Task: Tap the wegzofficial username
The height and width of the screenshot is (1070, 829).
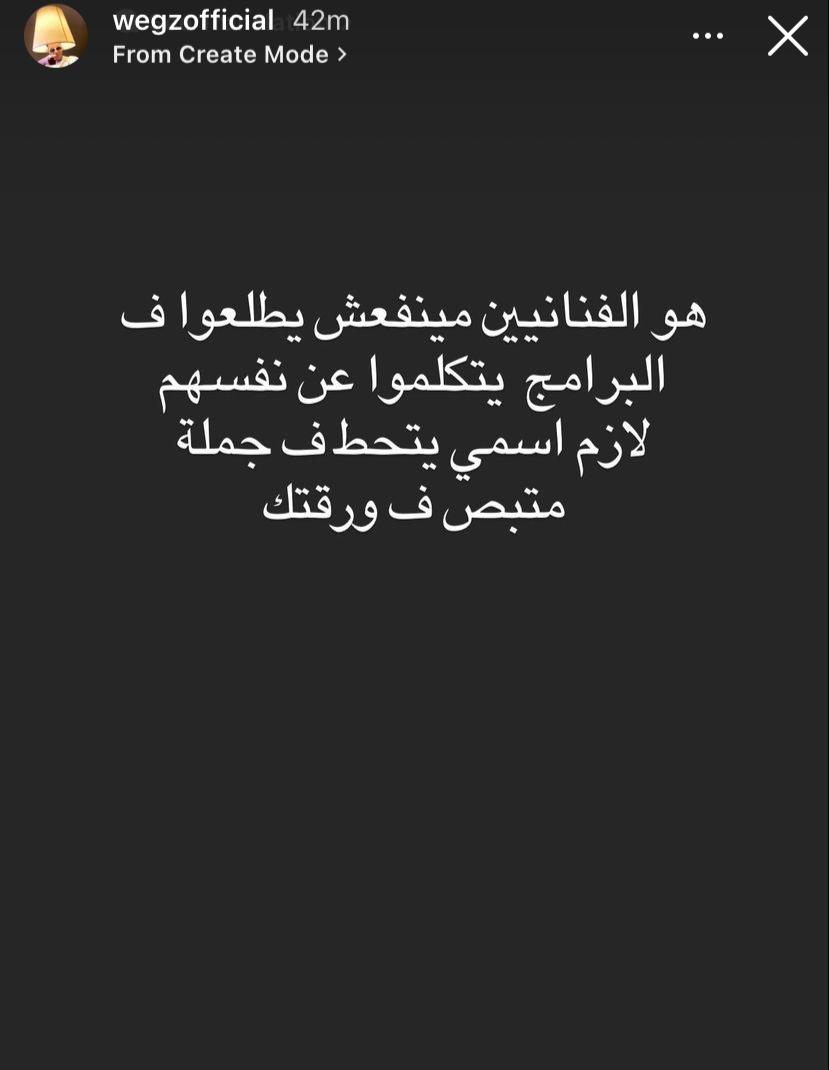Action: 193,21
